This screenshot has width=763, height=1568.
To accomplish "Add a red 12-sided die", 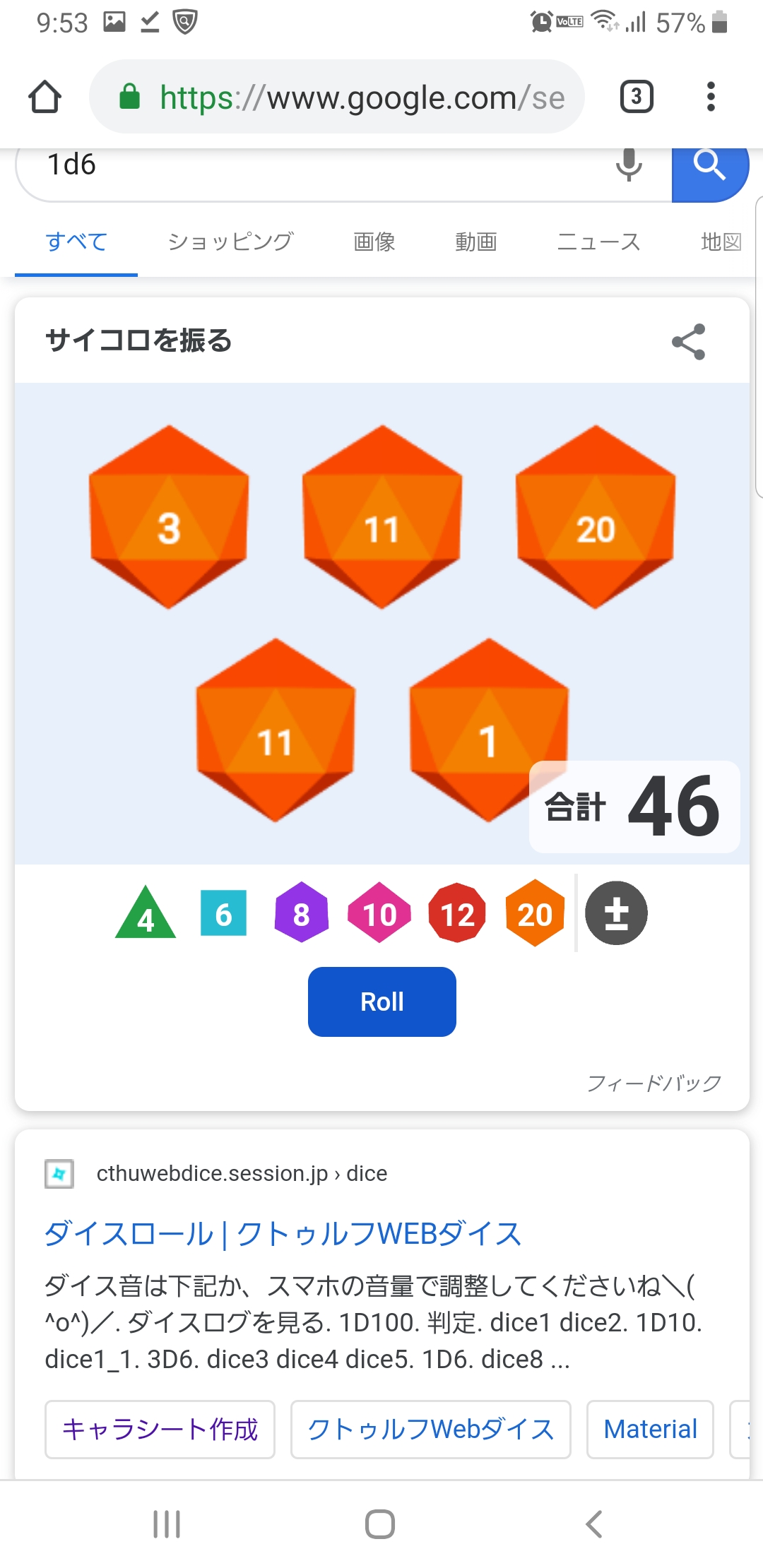I will coord(457,913).
